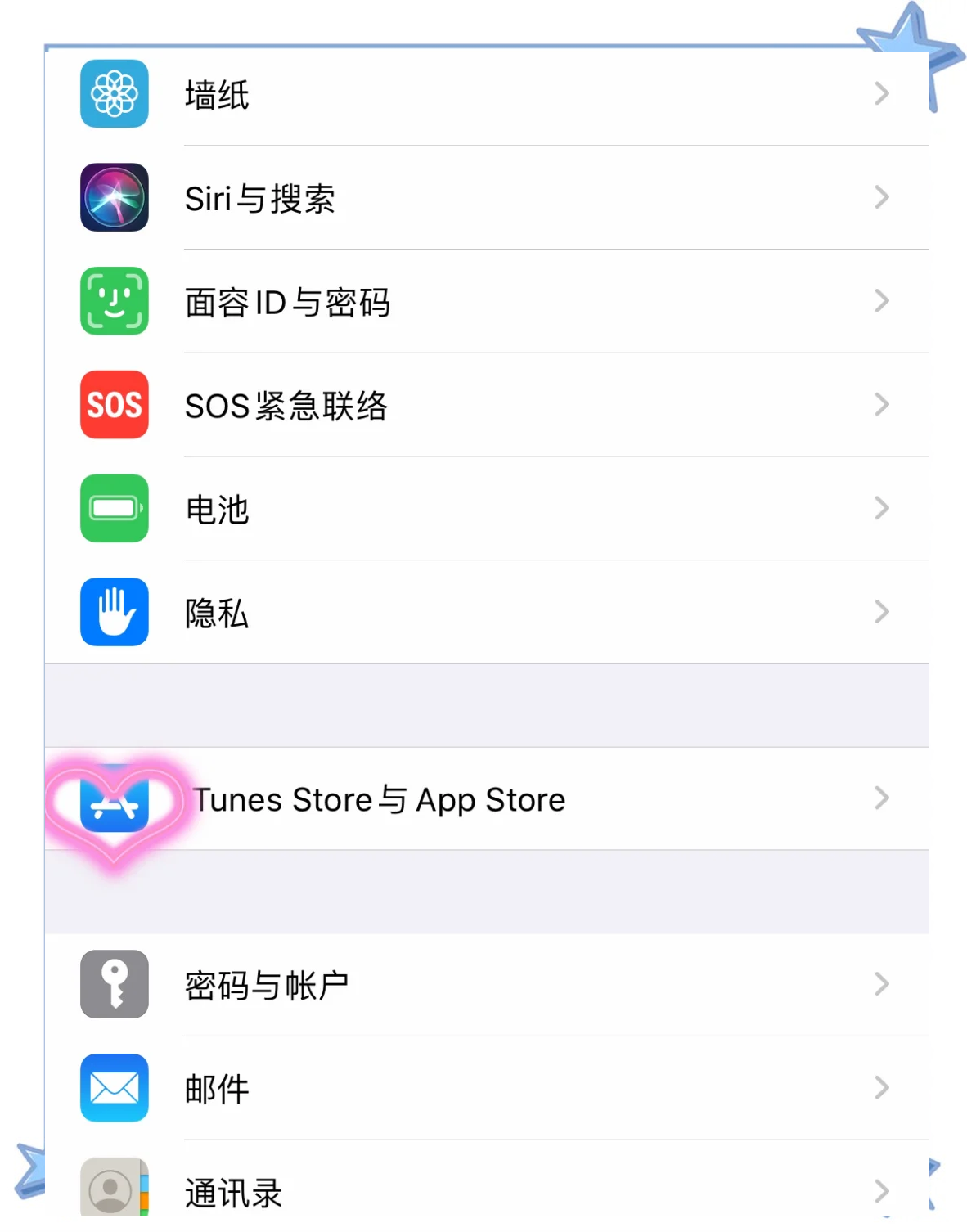The width and height of the screenshot is (967, 1232).
Task: Tap the green 电池 battery icon
Action: point(114,509)
